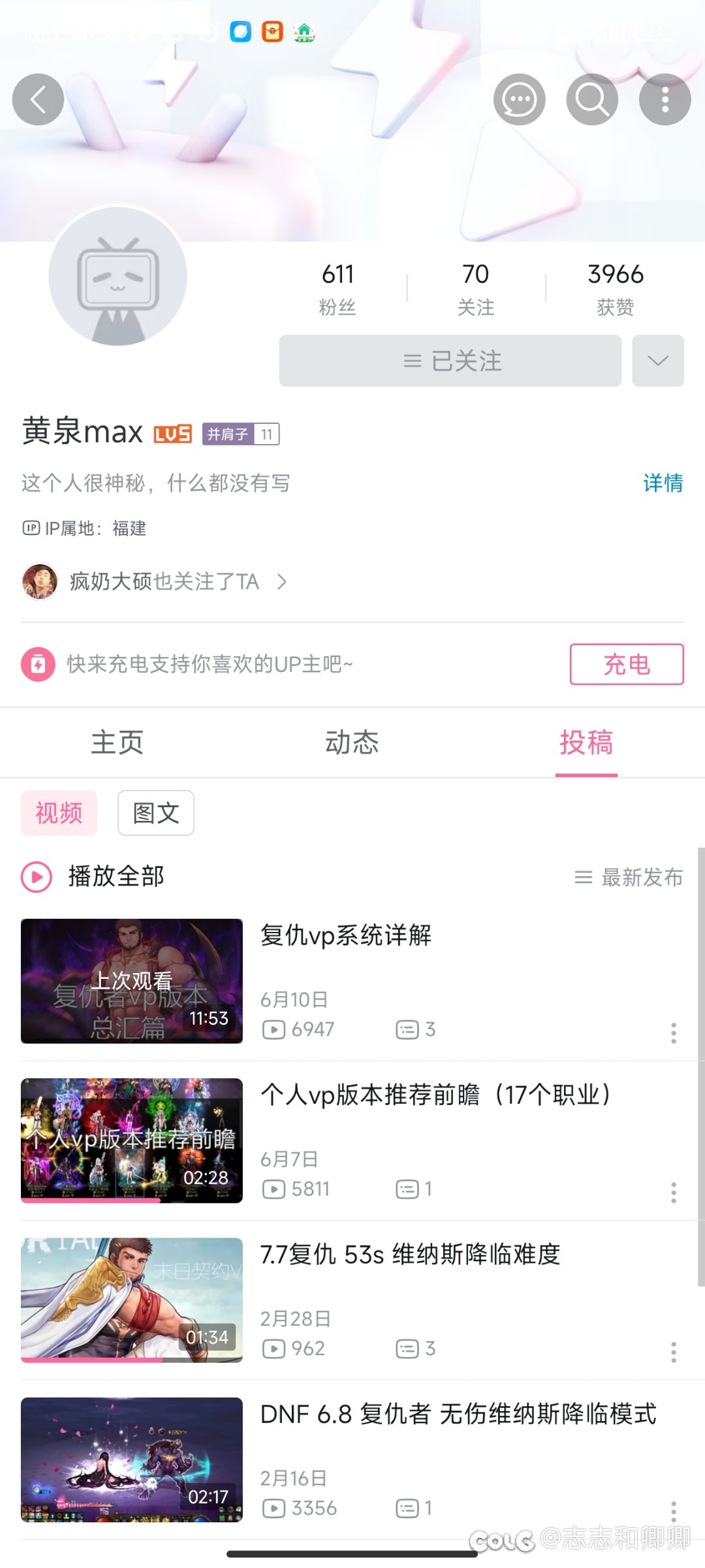Open the top-right overflow menu
Image resolution: width=705 pixels, height=1568 pixels.
pyautogui.click(x=665, y=99)
